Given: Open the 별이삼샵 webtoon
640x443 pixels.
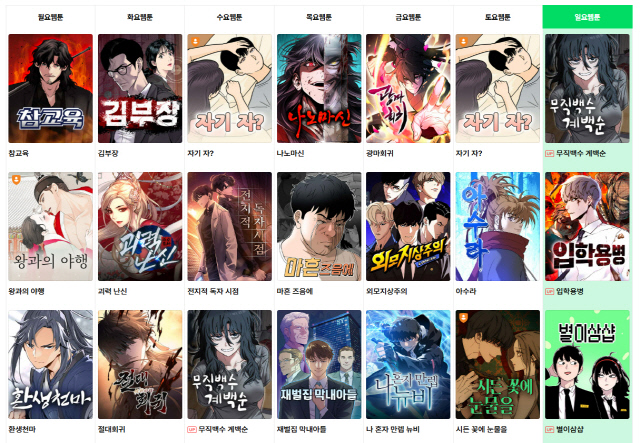Looking at the screenshot, I should point(587,364).
